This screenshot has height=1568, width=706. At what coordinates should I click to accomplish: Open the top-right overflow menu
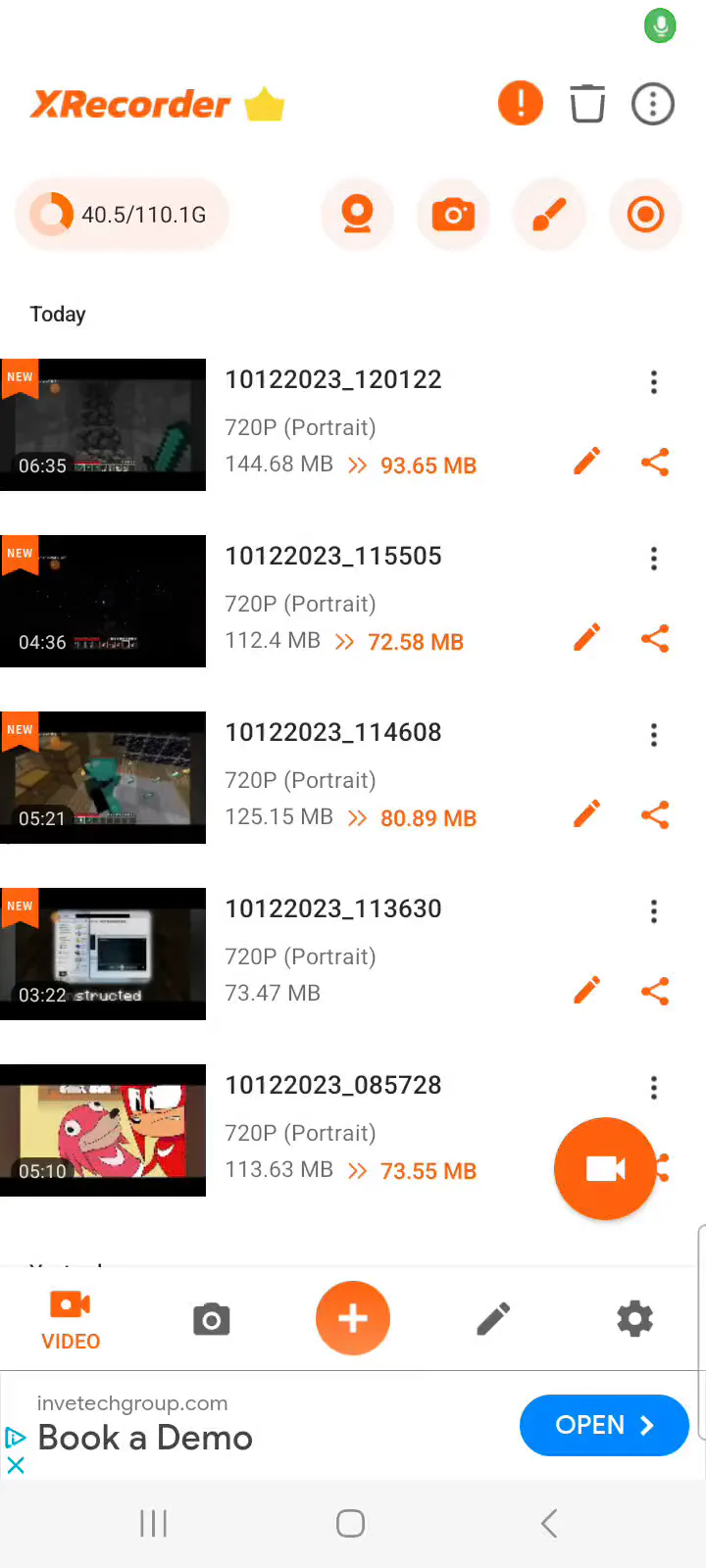point(653,103)
